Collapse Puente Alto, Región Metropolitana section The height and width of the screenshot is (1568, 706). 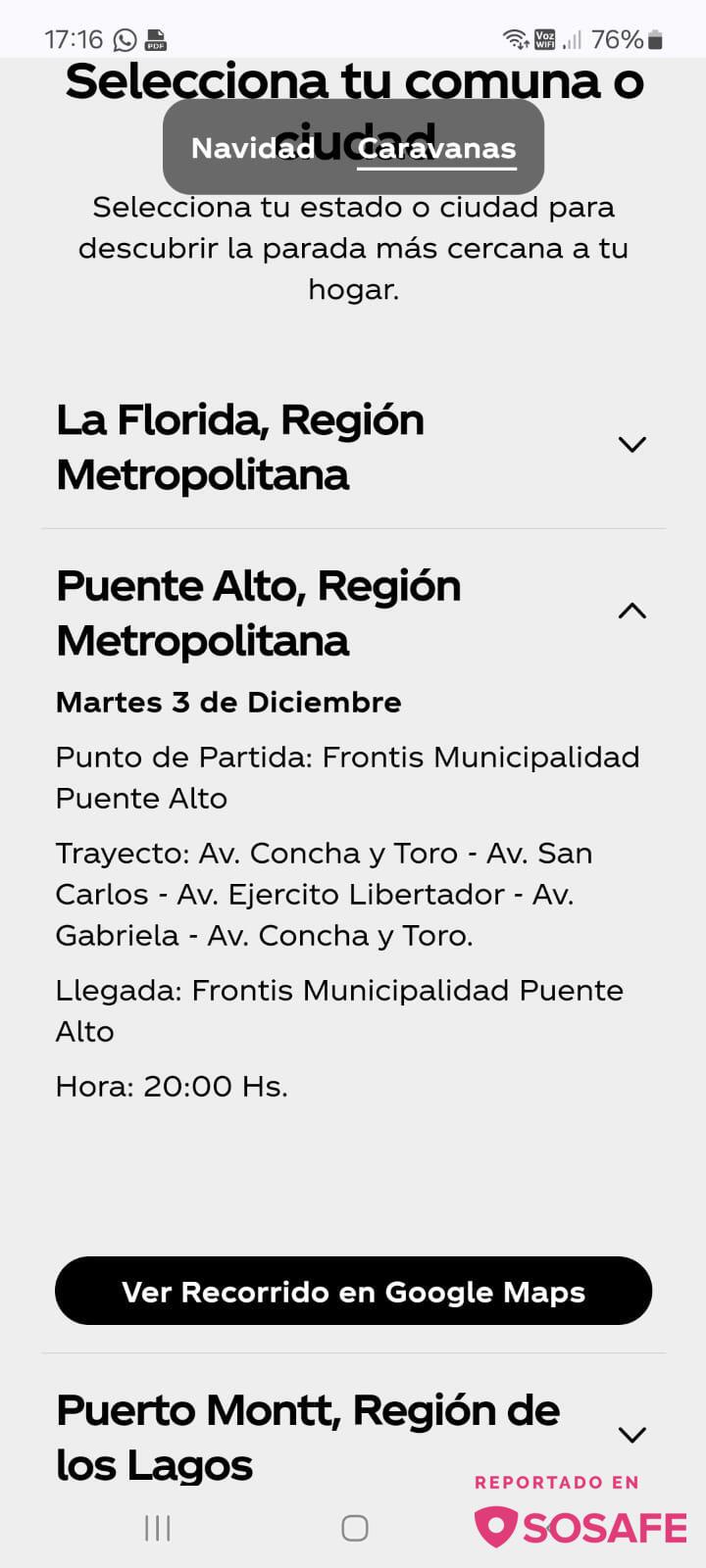point(353,612)
